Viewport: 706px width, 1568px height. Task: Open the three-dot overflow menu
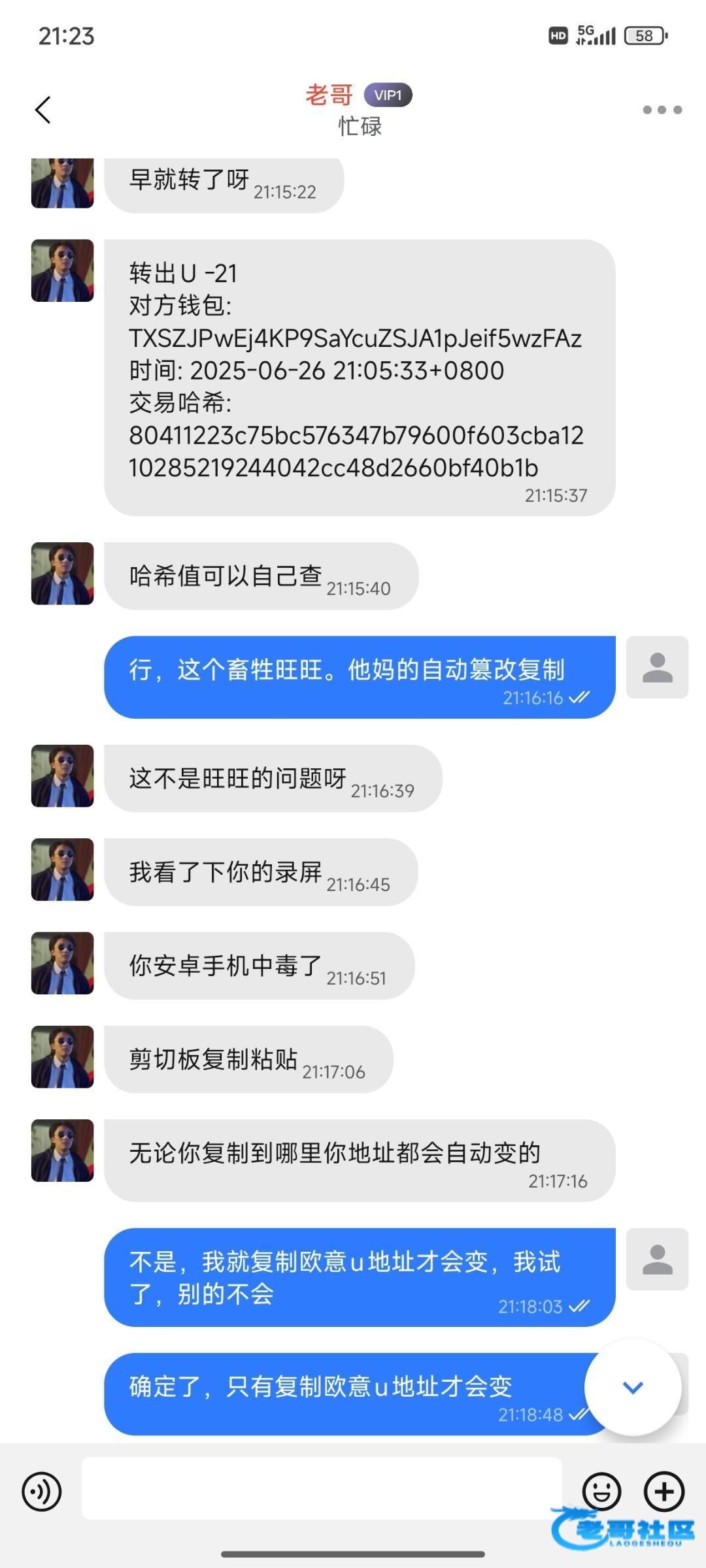tap(662, 110)
